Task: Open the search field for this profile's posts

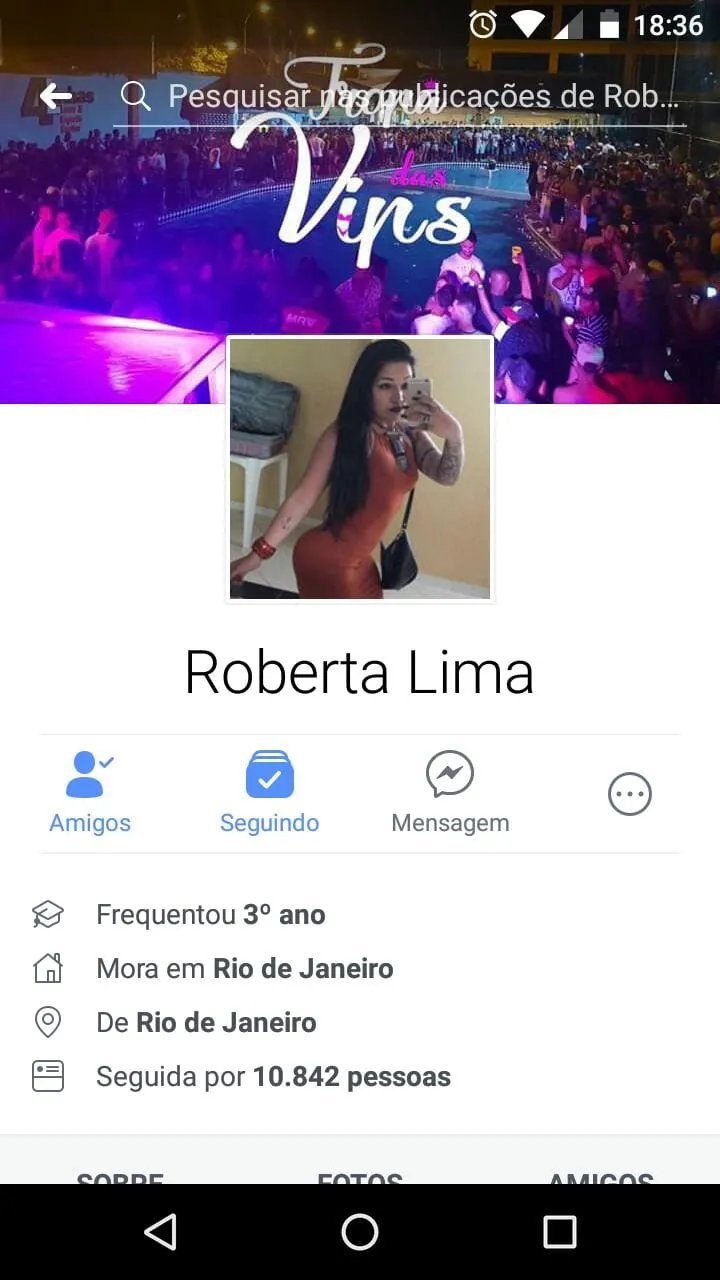Action: pyautogui.click(x=400, y=97)
